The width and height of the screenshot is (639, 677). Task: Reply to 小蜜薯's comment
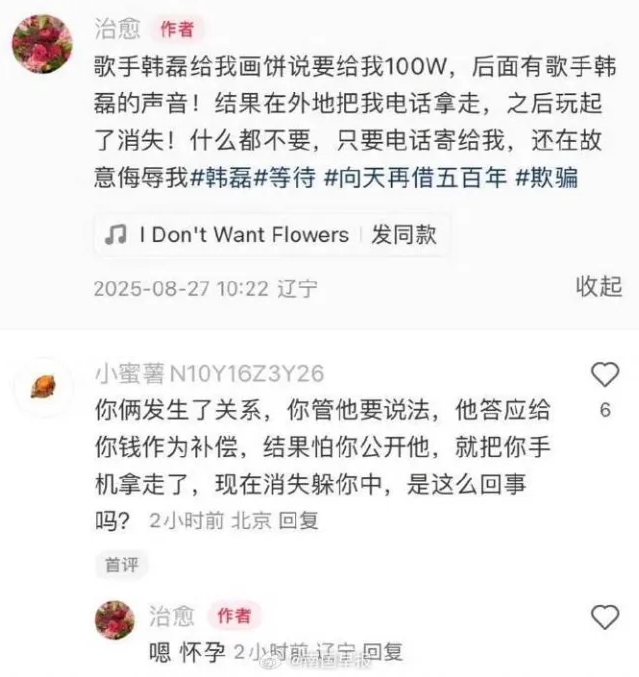pyautogui.click(x=297, y=521)
